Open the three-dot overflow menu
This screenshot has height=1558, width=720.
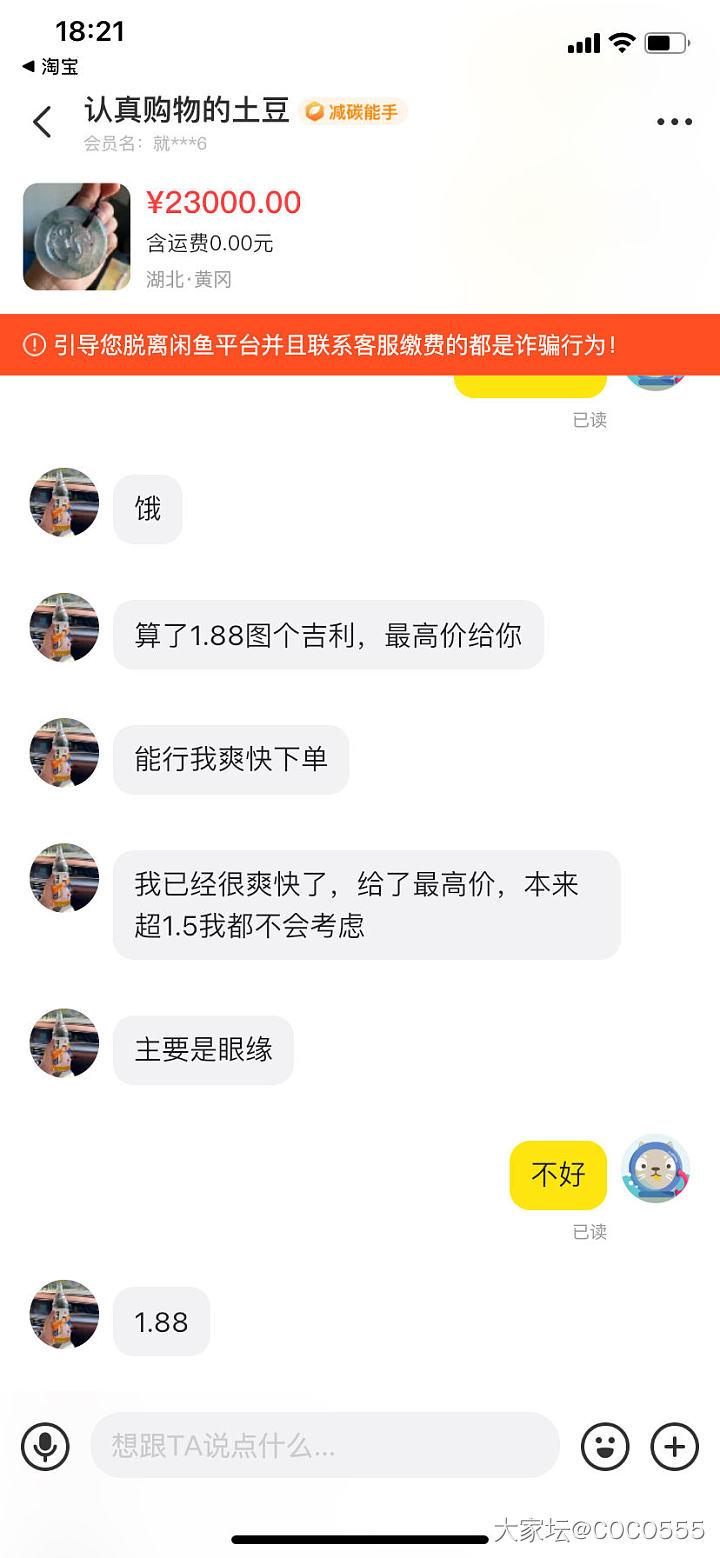674,123
